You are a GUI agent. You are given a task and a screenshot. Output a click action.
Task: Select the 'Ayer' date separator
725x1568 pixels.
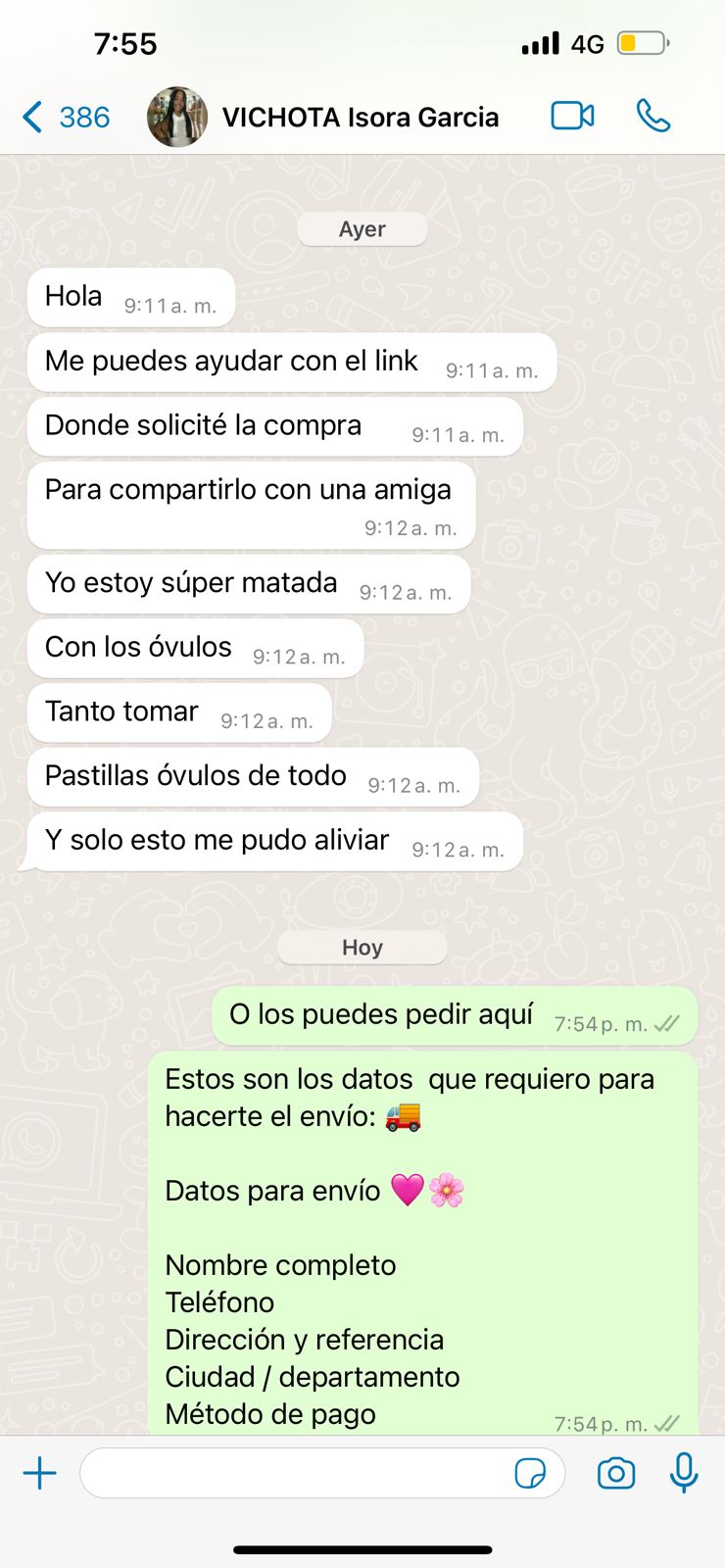(362, 228)
